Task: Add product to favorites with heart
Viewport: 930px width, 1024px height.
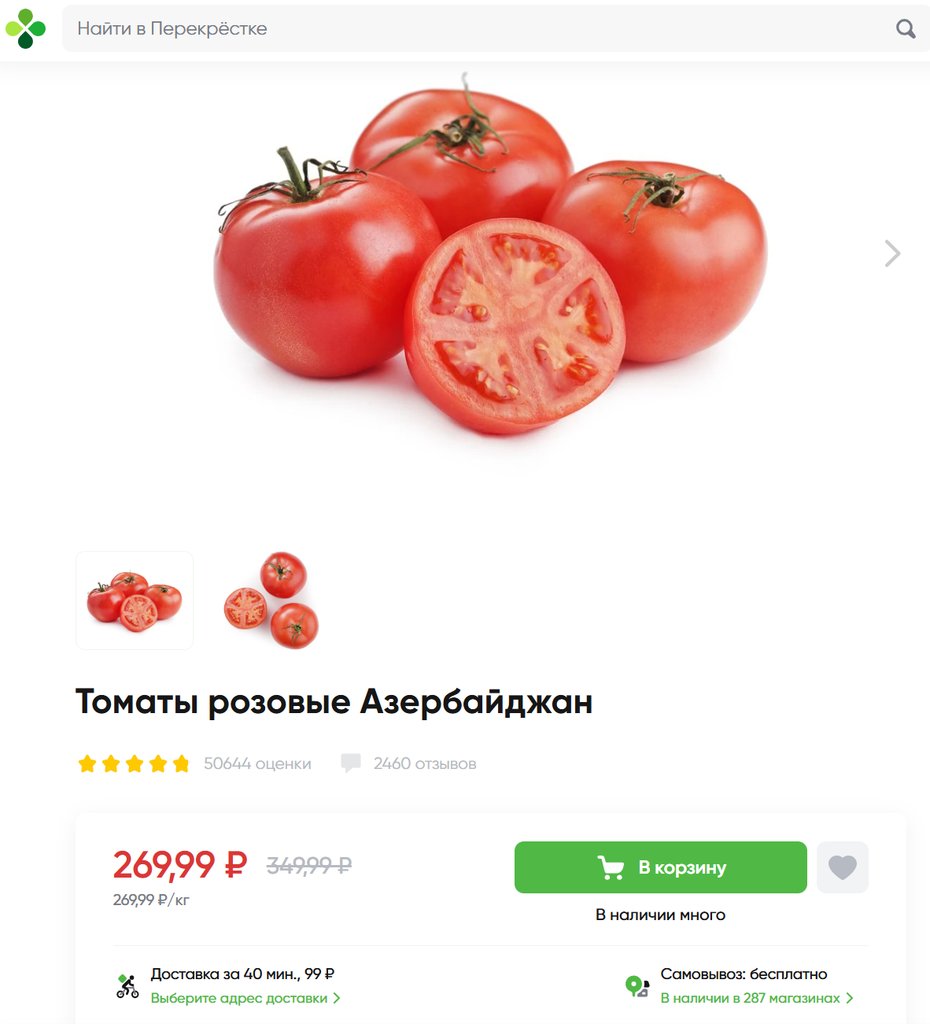Action: click(842, 867)
